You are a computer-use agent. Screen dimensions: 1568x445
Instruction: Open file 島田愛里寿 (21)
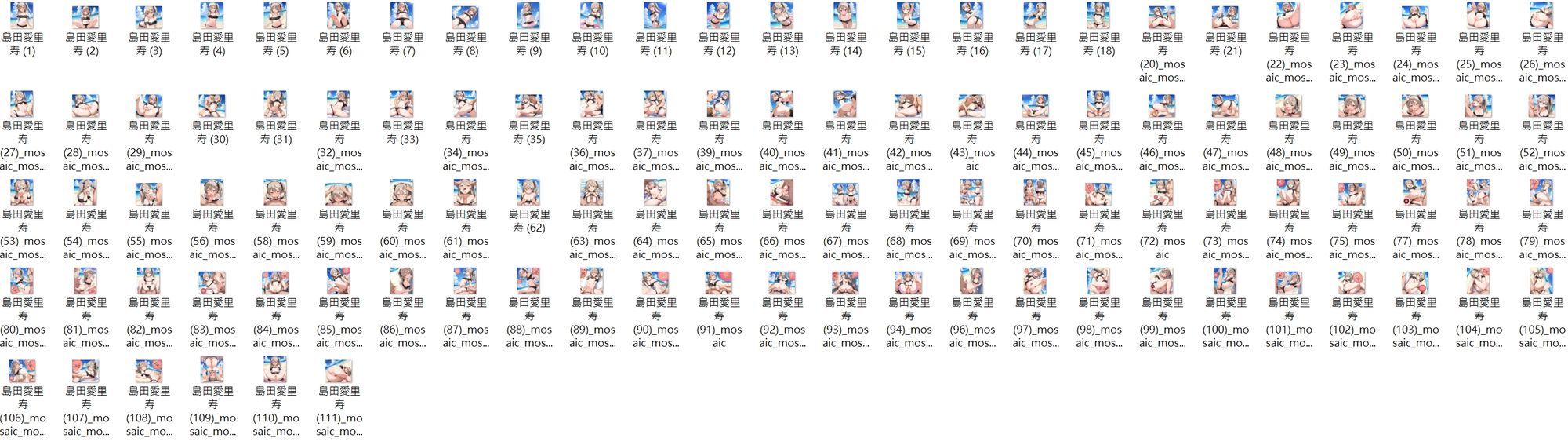click(1225, 16)
